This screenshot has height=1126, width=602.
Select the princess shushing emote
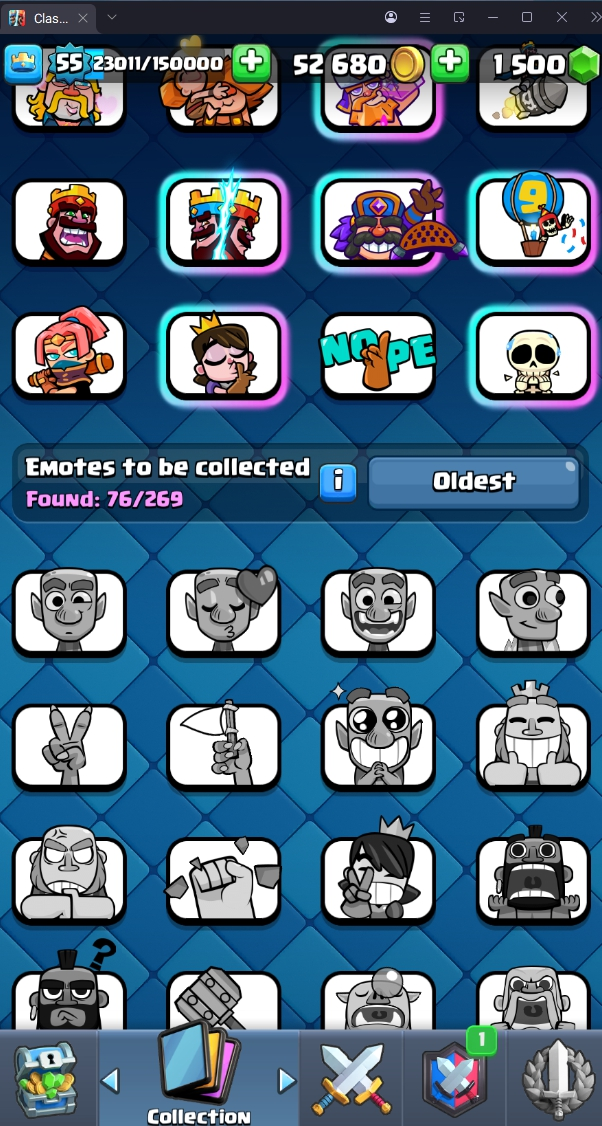coord(224,354)
